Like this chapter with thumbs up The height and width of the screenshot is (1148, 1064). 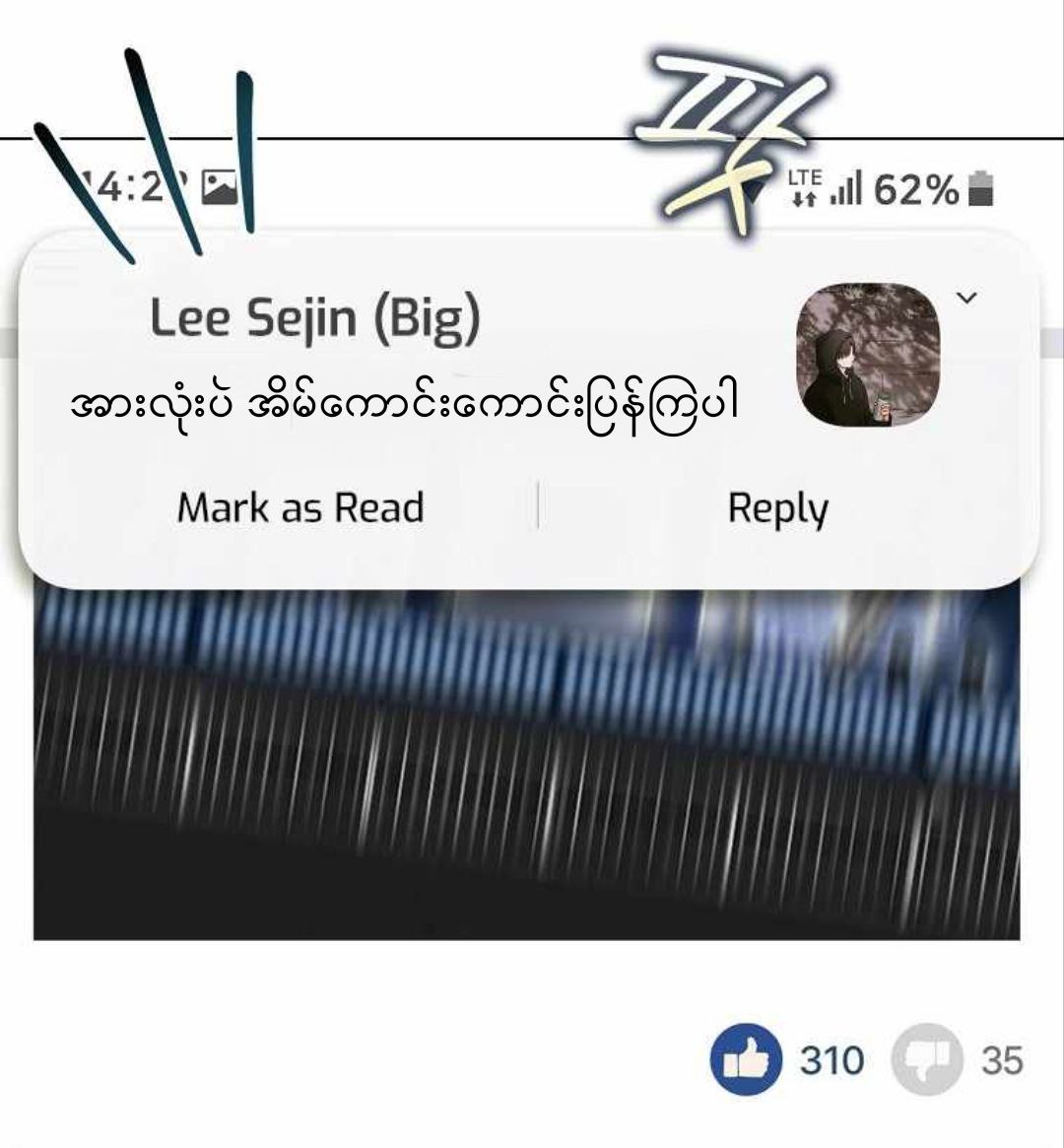[746, 1060]
